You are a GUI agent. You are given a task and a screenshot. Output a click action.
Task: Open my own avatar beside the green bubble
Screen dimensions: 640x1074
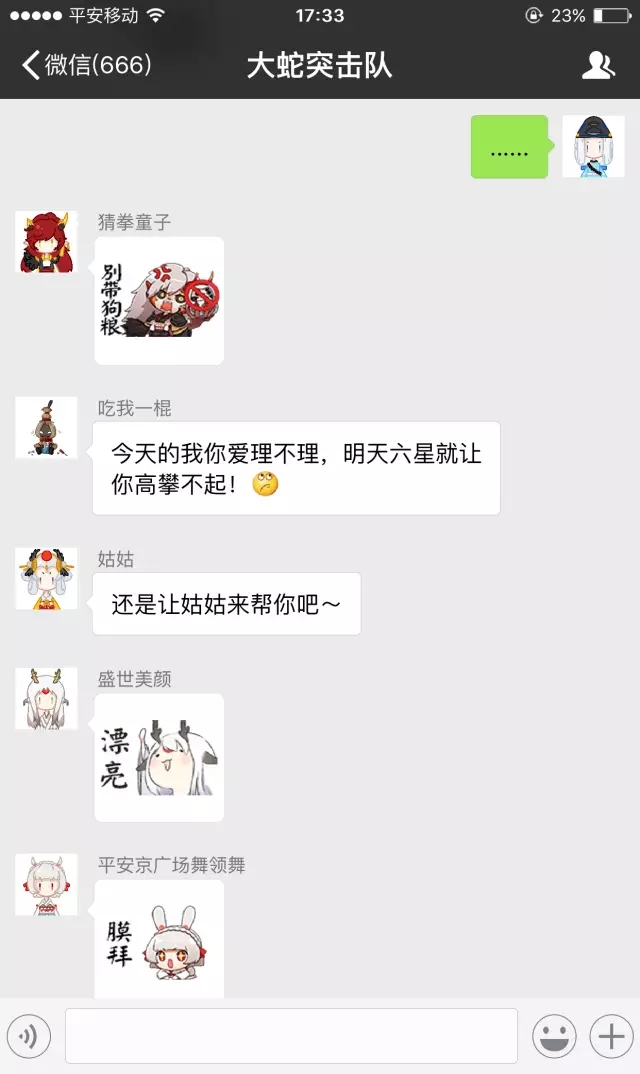593,147
